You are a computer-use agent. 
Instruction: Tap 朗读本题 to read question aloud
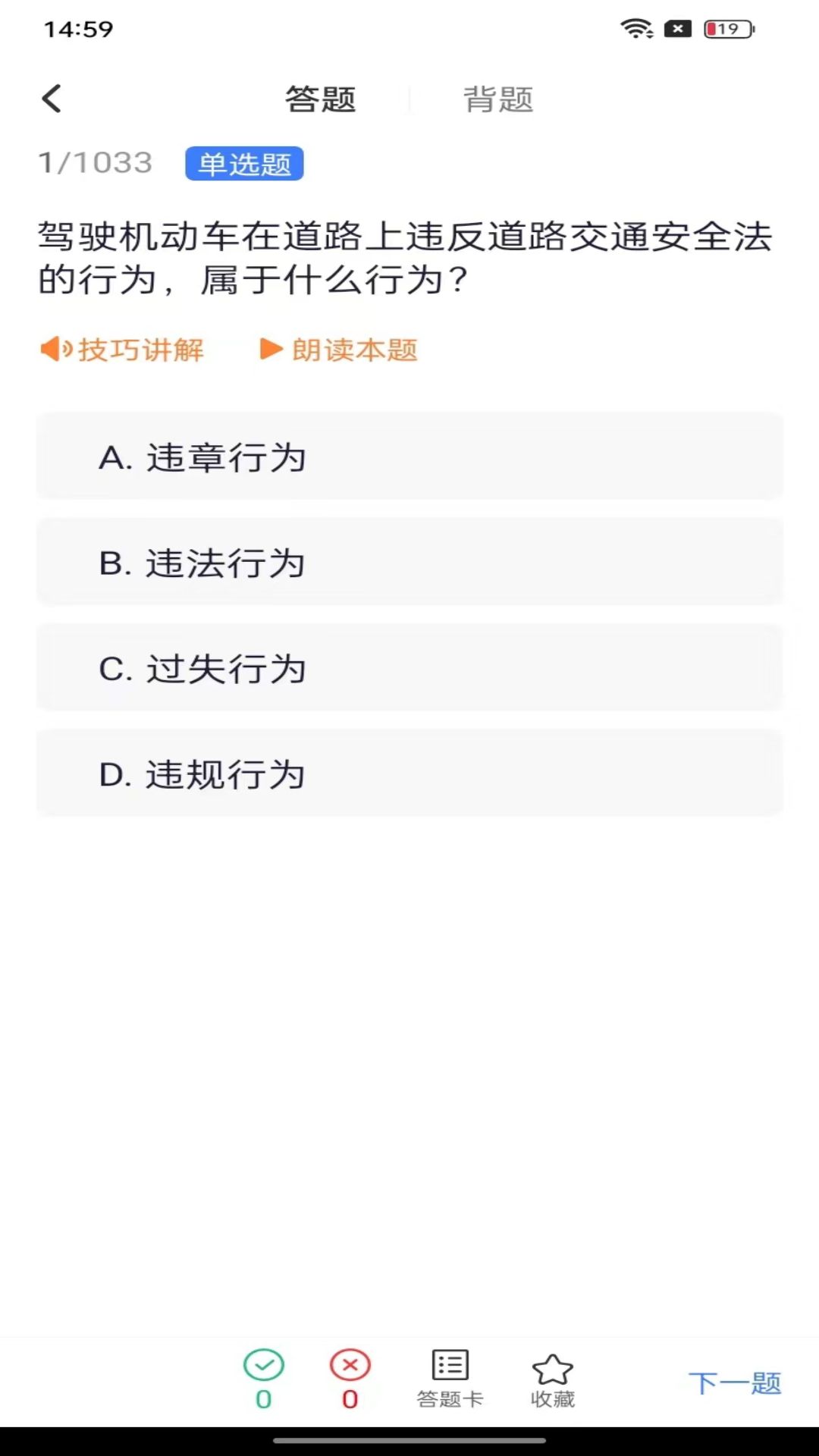tap(339, 350)
